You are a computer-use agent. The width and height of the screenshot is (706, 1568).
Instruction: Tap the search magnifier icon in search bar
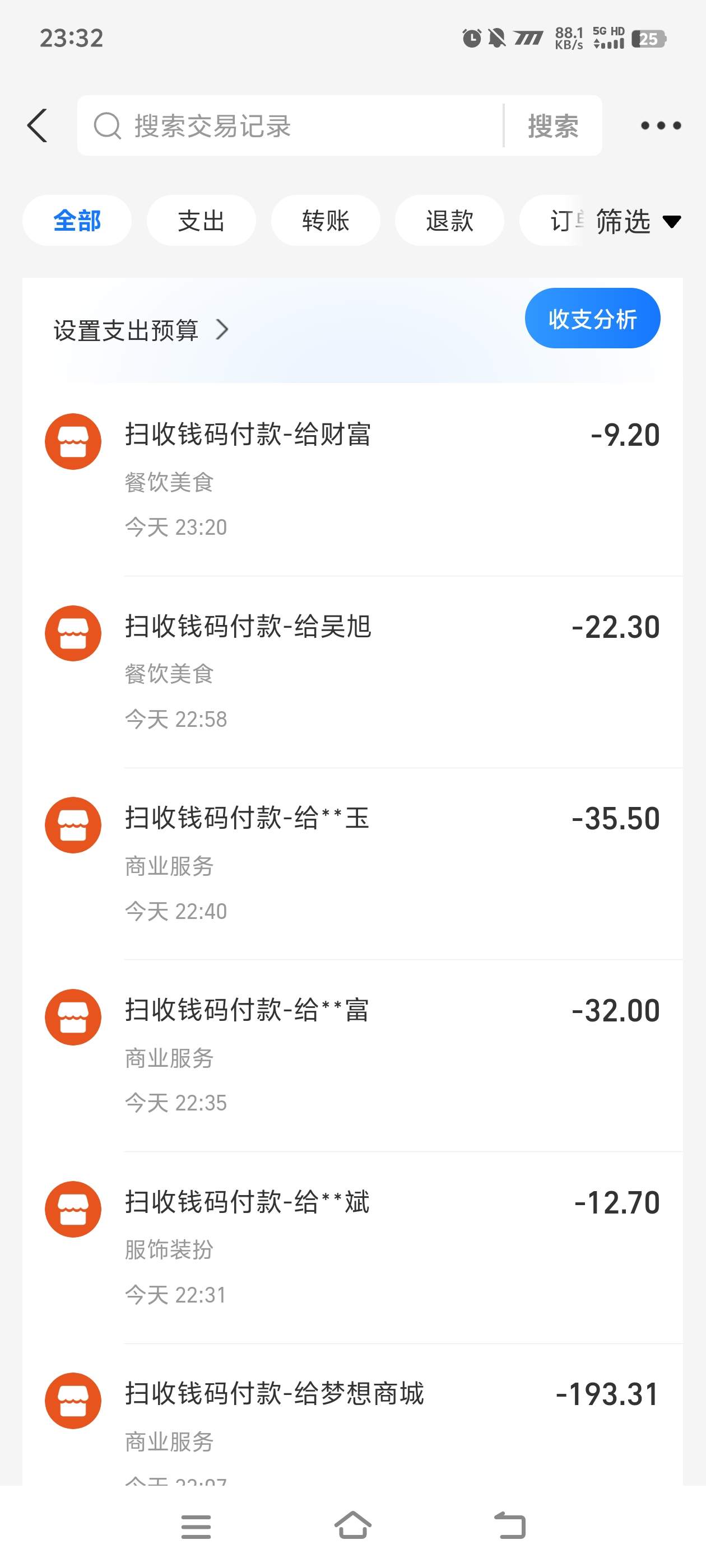109,125
